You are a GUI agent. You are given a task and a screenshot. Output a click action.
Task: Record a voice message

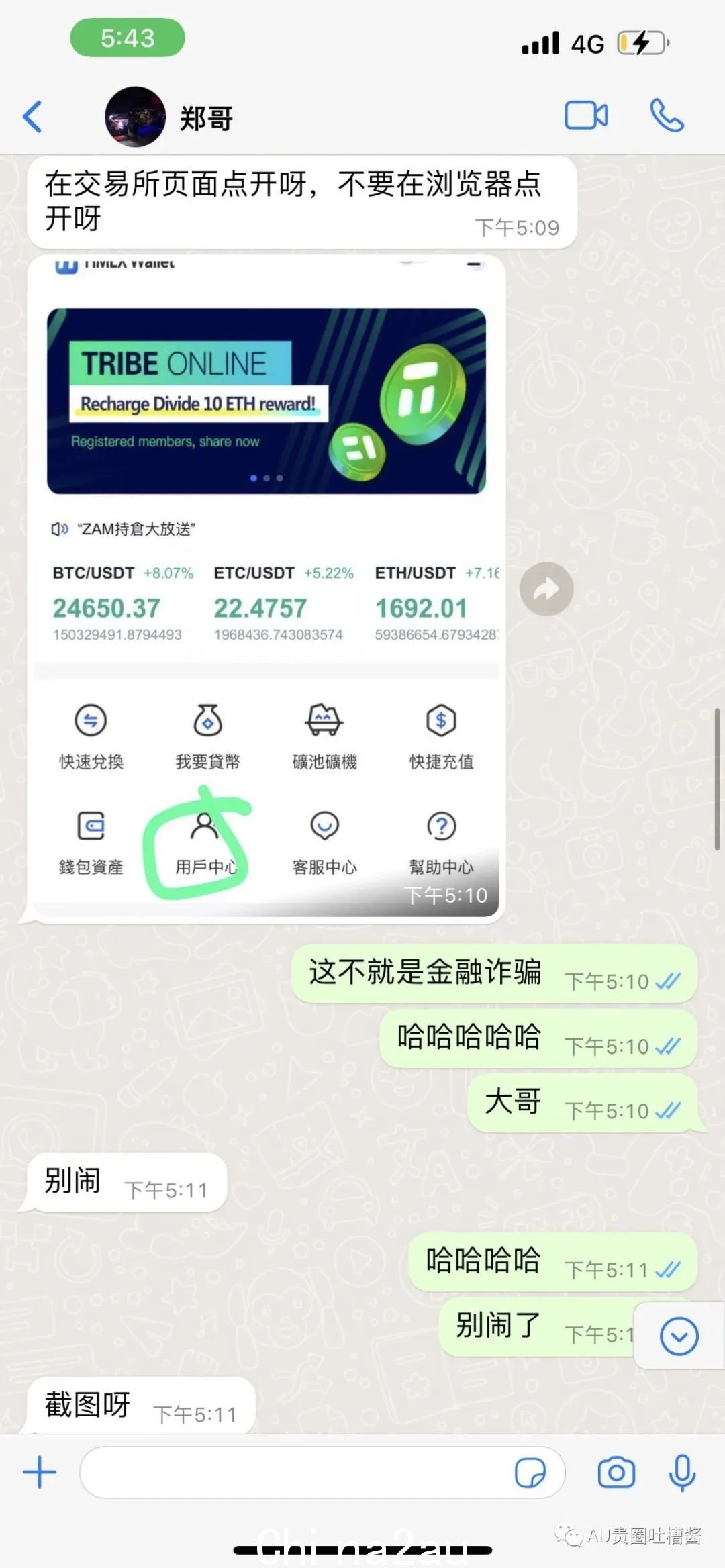[x=682, y=1472]
